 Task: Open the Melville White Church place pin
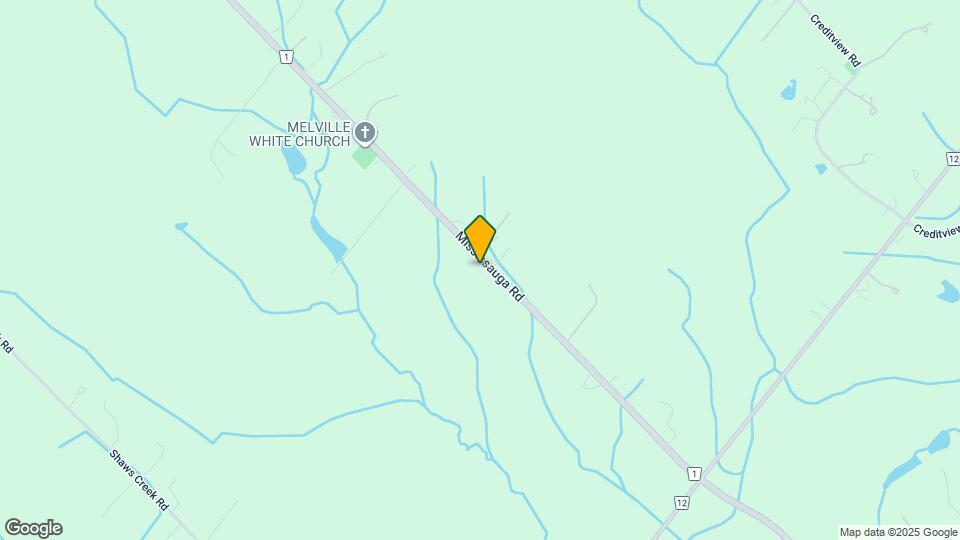click(x=366, y=132)
